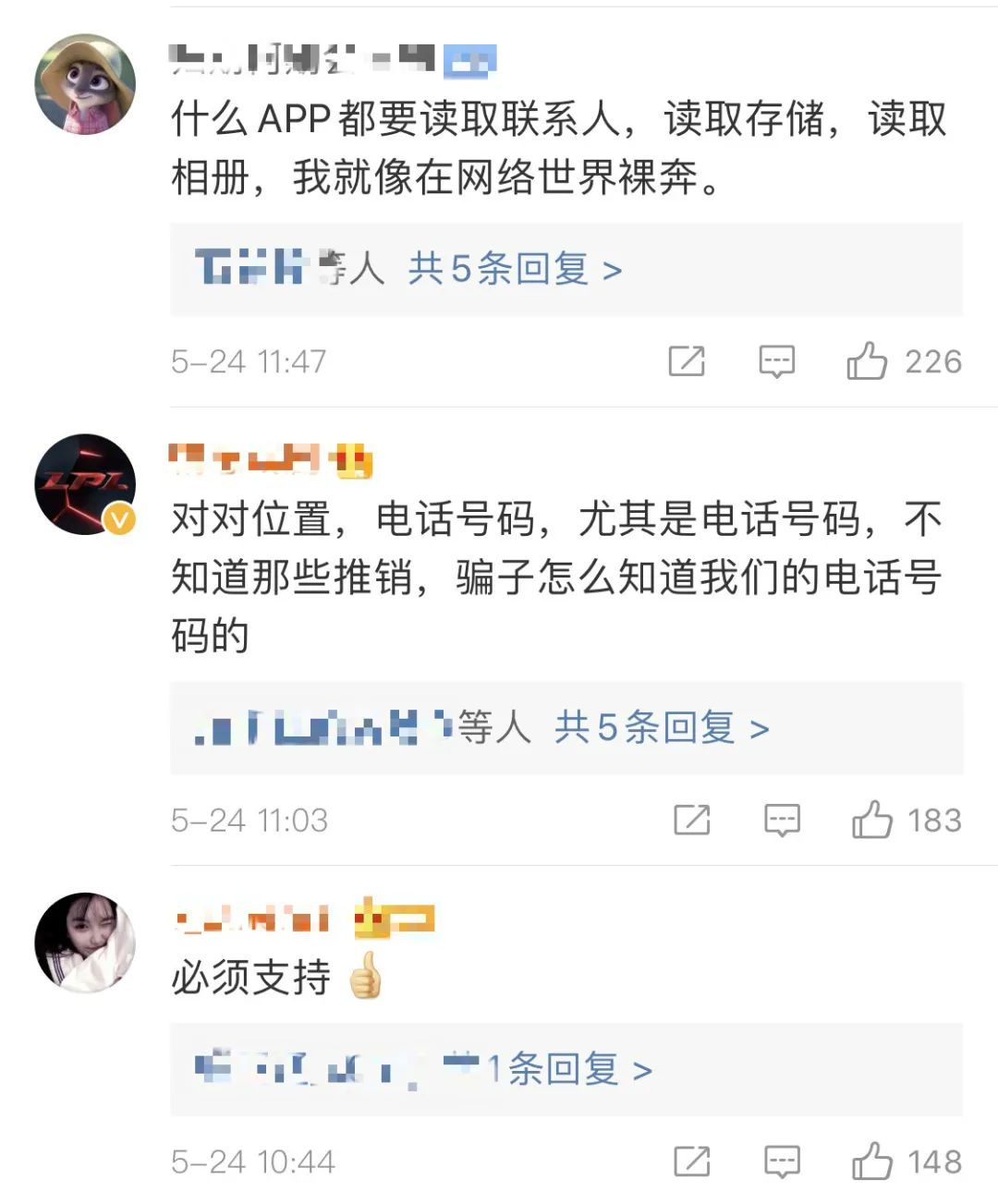The width and height of the screenshot is (998, 1204).
Task: Reply to the comment posted at 5-24 11:03
Action: coord(782,820)
